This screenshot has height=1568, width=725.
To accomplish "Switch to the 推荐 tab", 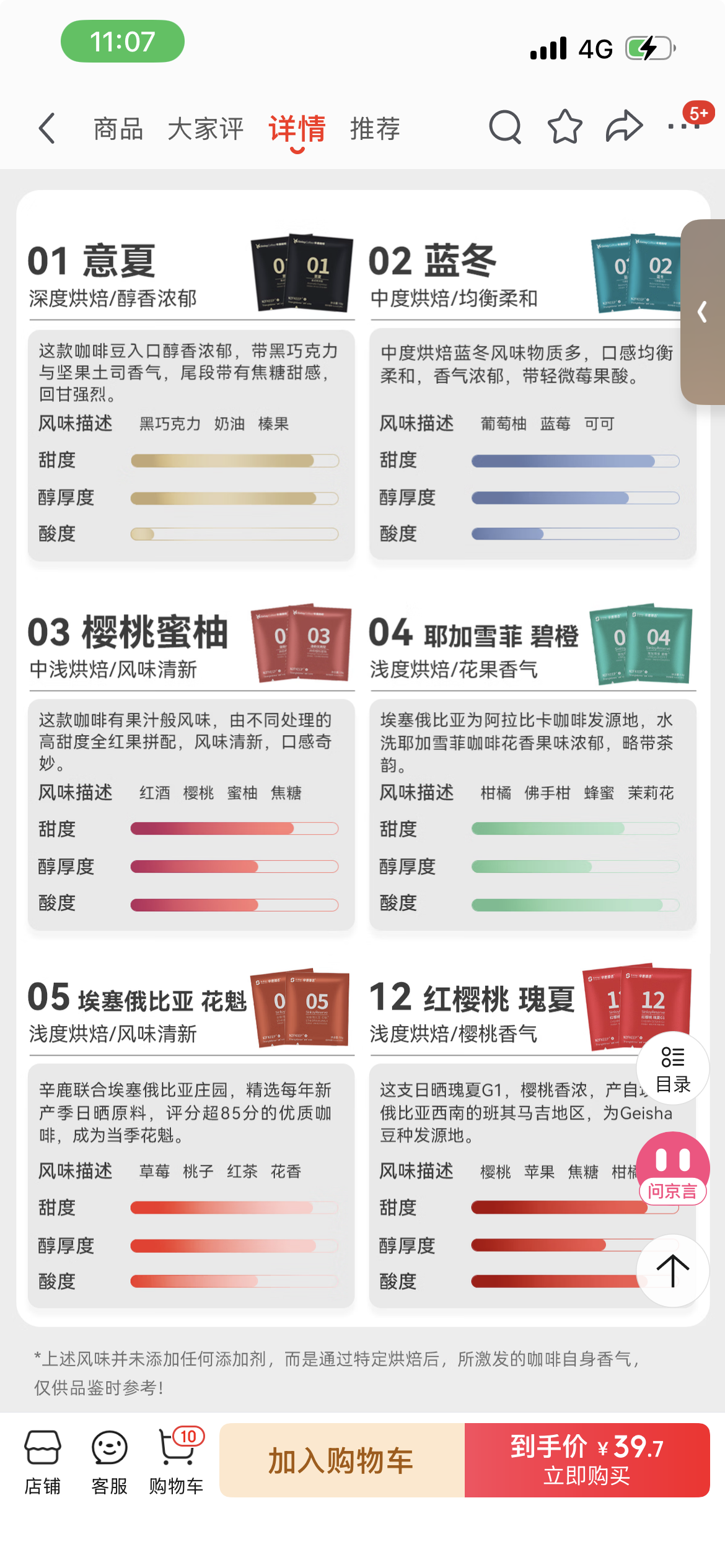I will click(375, 129).
